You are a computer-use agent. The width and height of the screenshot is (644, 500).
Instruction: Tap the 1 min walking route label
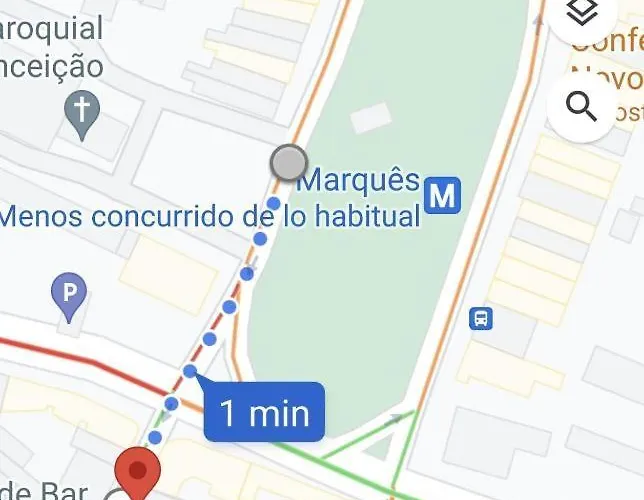point(264,412)
